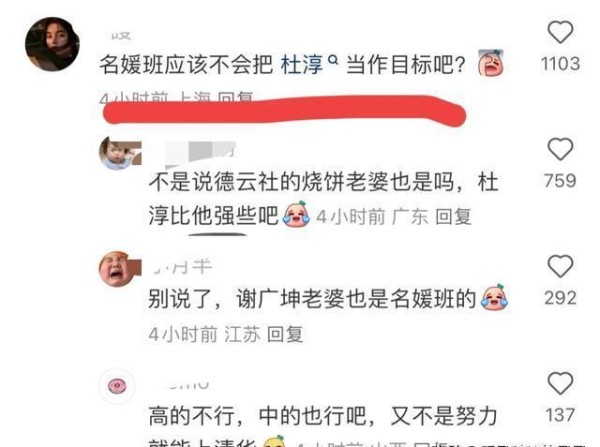
Task: Open the profile picture of the 名媛班 commenter
Action: 52,44
